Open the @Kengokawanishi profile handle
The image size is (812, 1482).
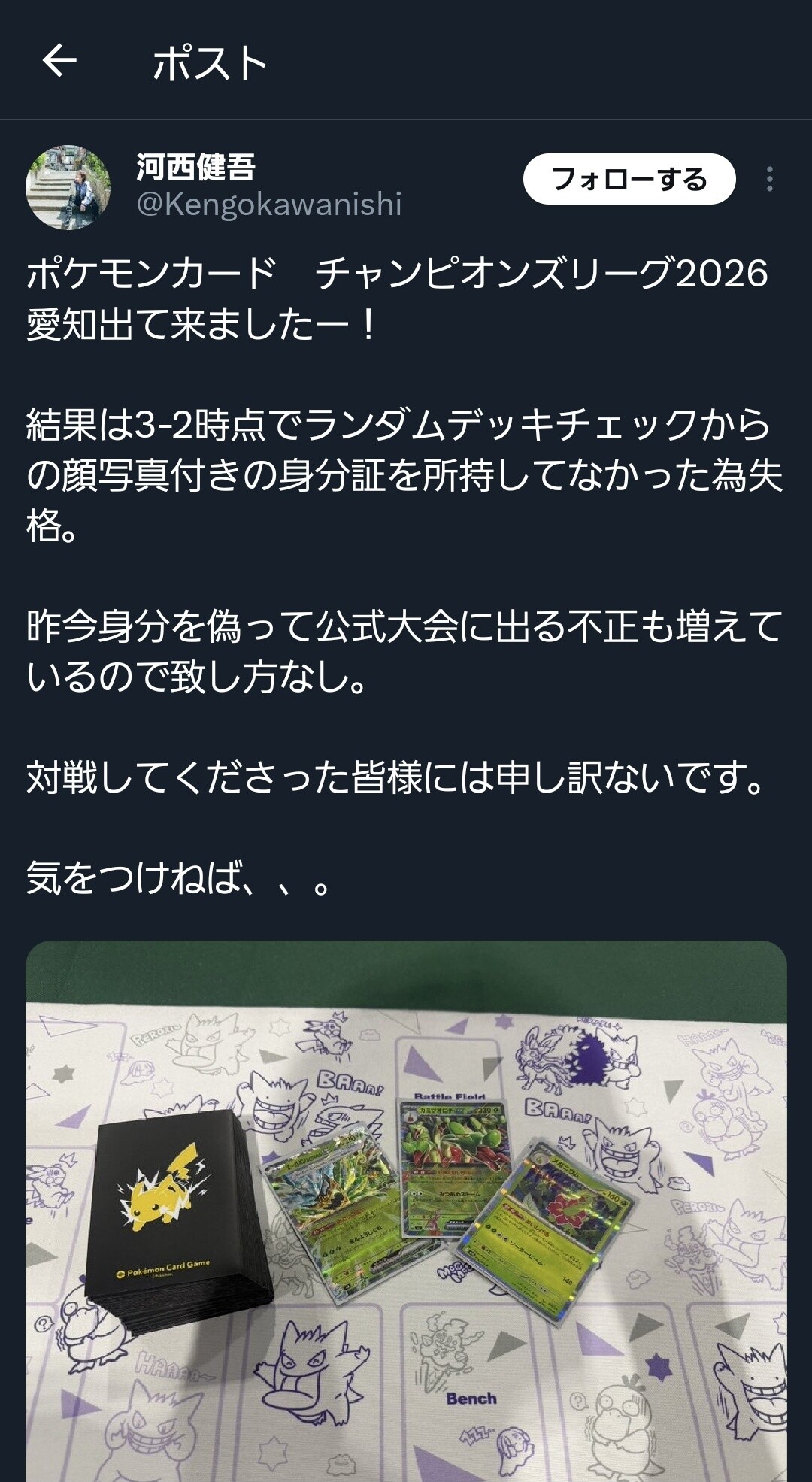tap(269, 204)
